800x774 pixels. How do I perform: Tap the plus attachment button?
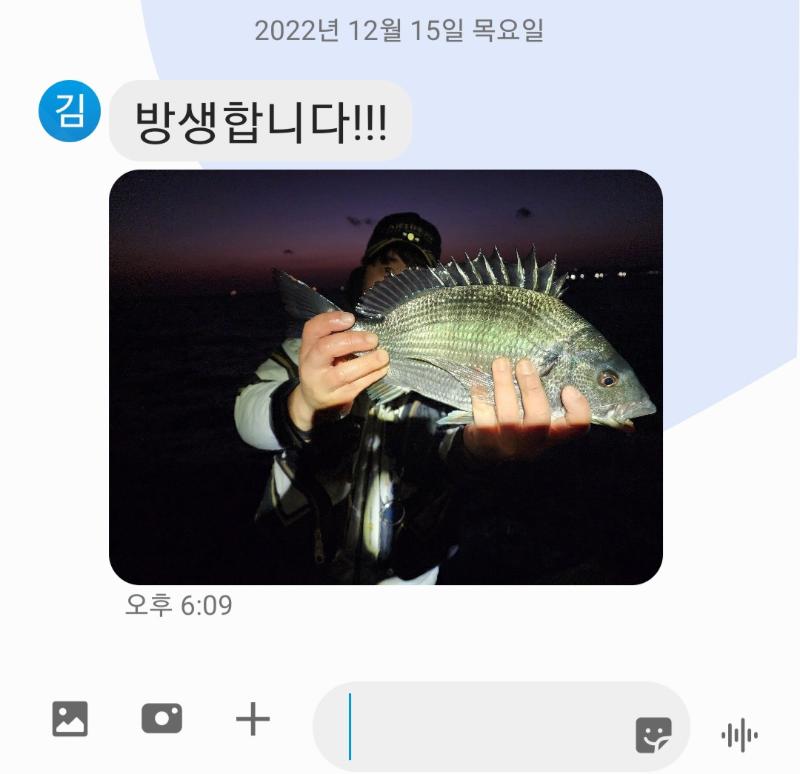(253, 718)
